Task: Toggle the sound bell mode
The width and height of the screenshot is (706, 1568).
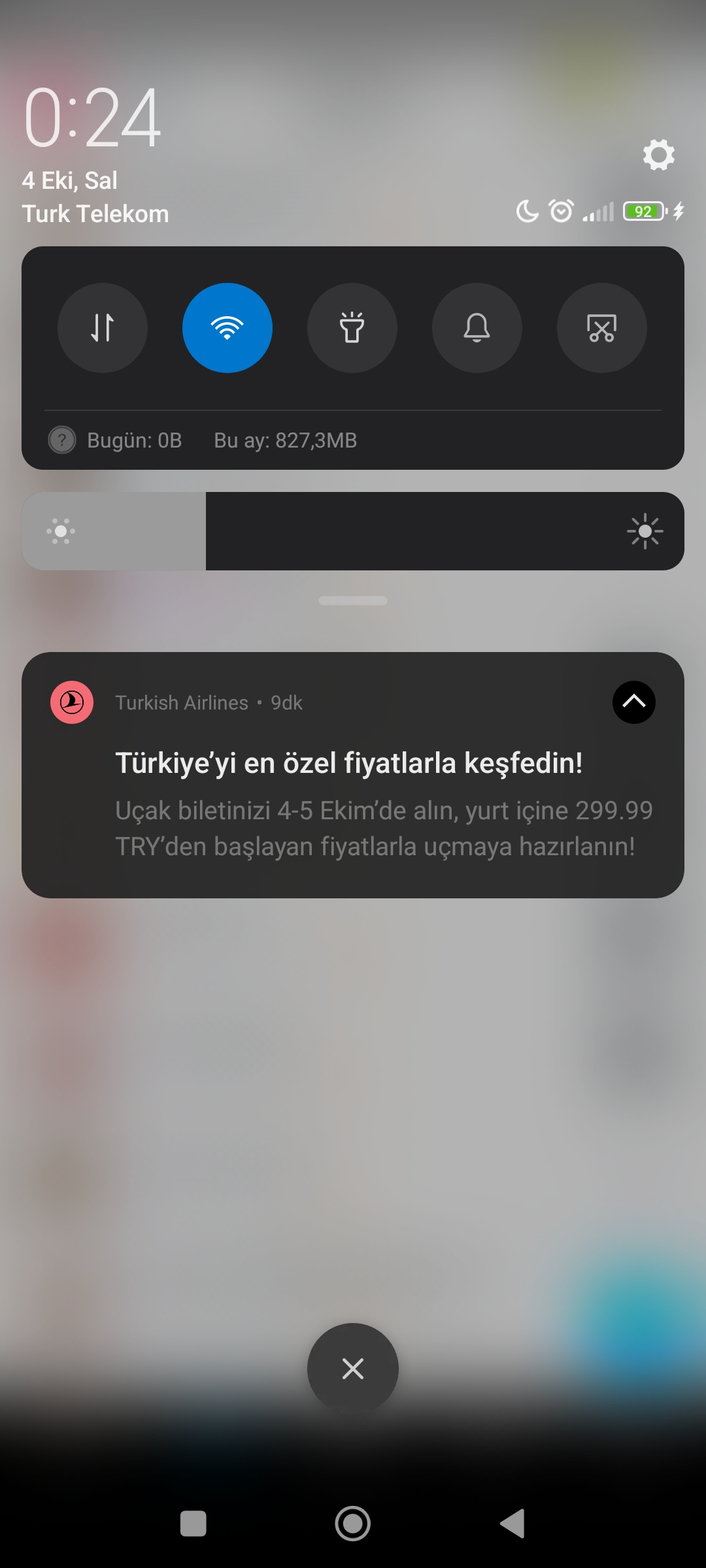Action: [477, 328]
